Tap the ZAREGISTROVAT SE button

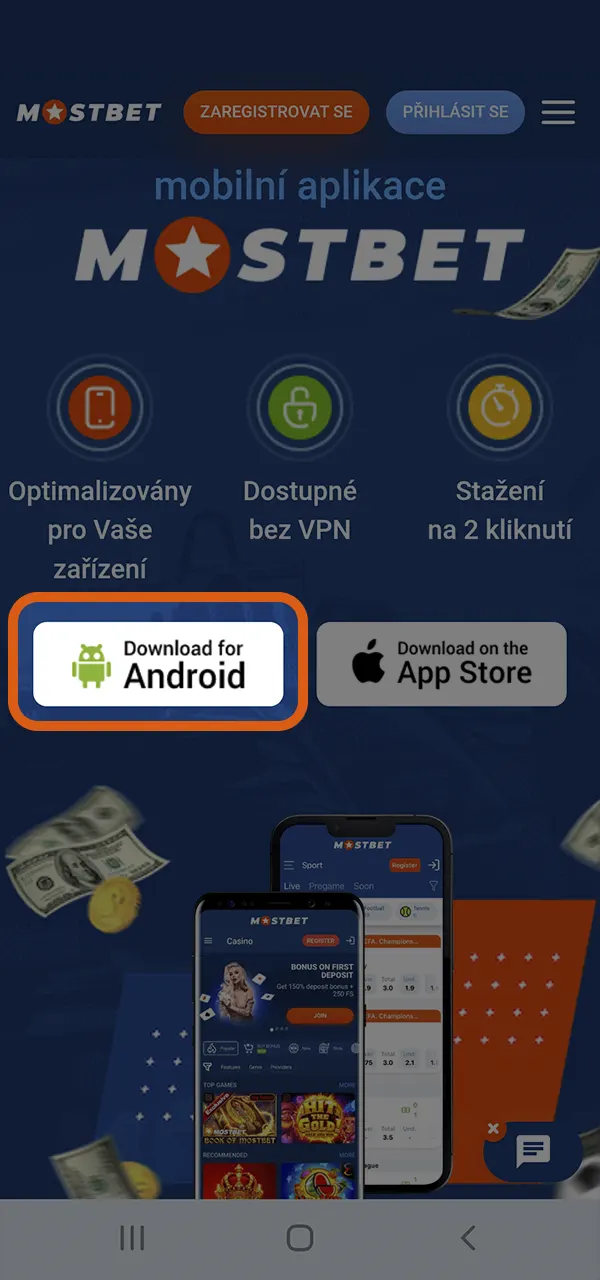[x=276, y=112]
